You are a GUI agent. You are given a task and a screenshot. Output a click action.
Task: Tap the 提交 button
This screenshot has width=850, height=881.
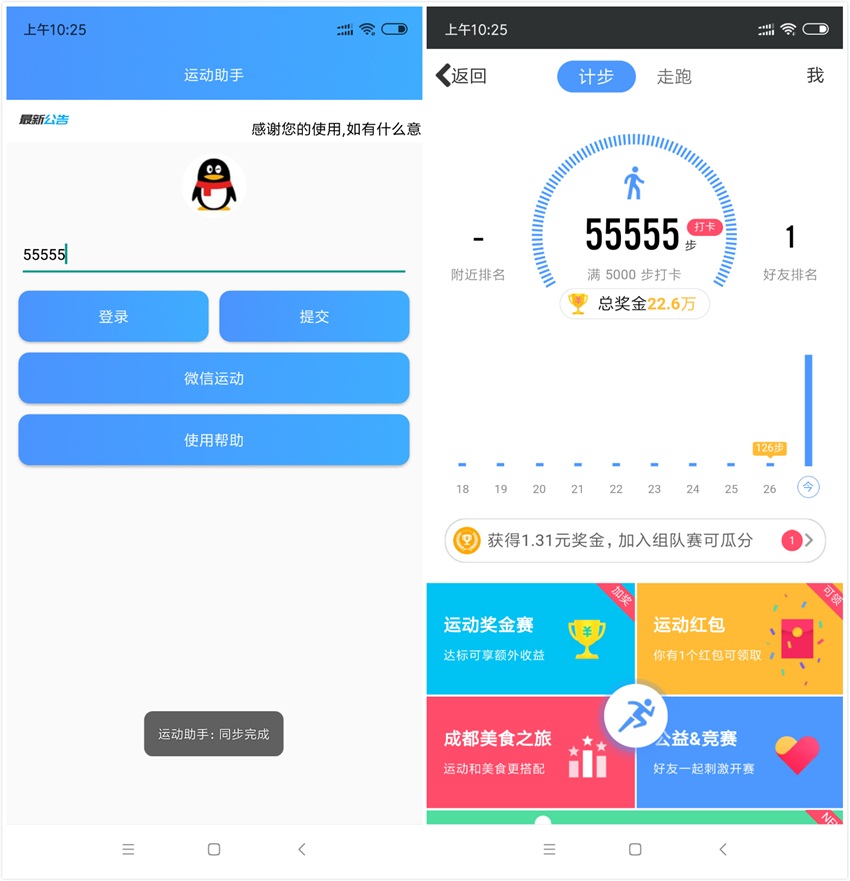point(314,317)
